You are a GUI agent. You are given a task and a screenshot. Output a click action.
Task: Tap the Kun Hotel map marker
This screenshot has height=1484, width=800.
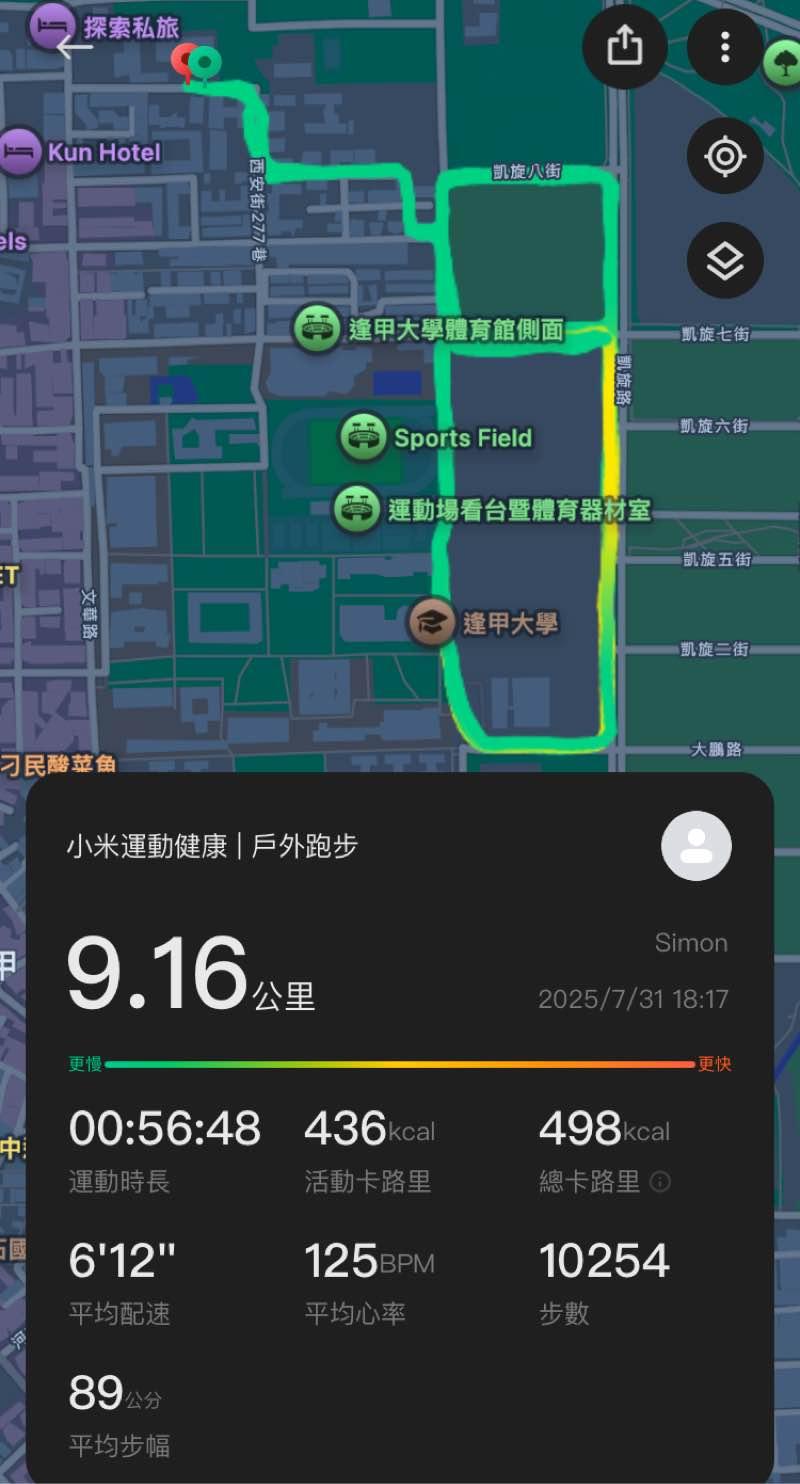coord(19,152)
